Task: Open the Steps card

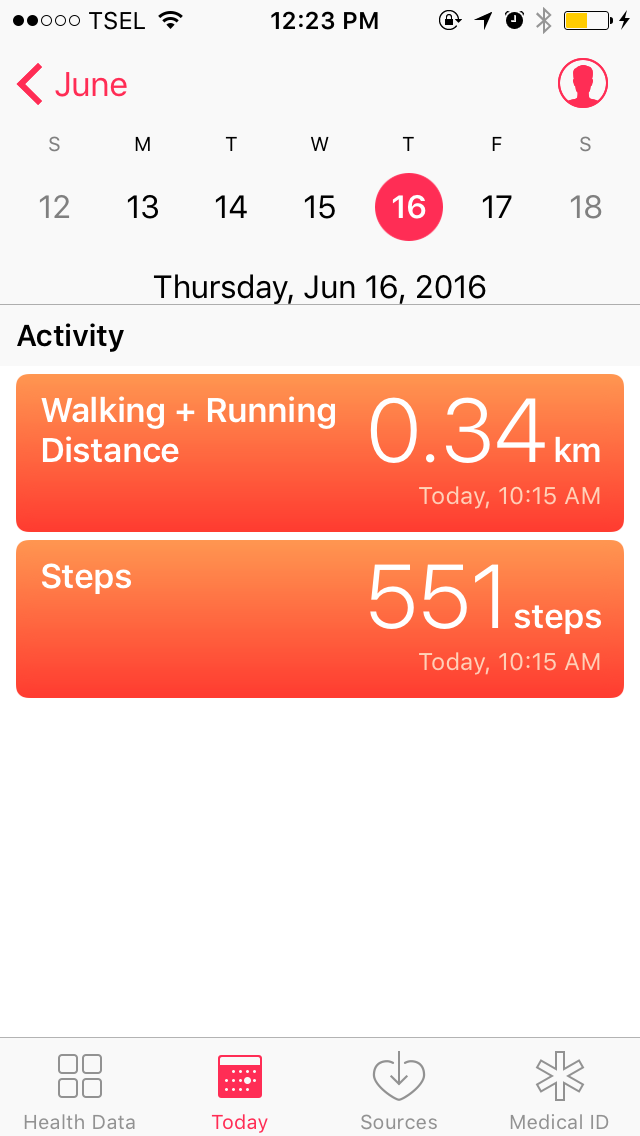Action: point(320,619)
